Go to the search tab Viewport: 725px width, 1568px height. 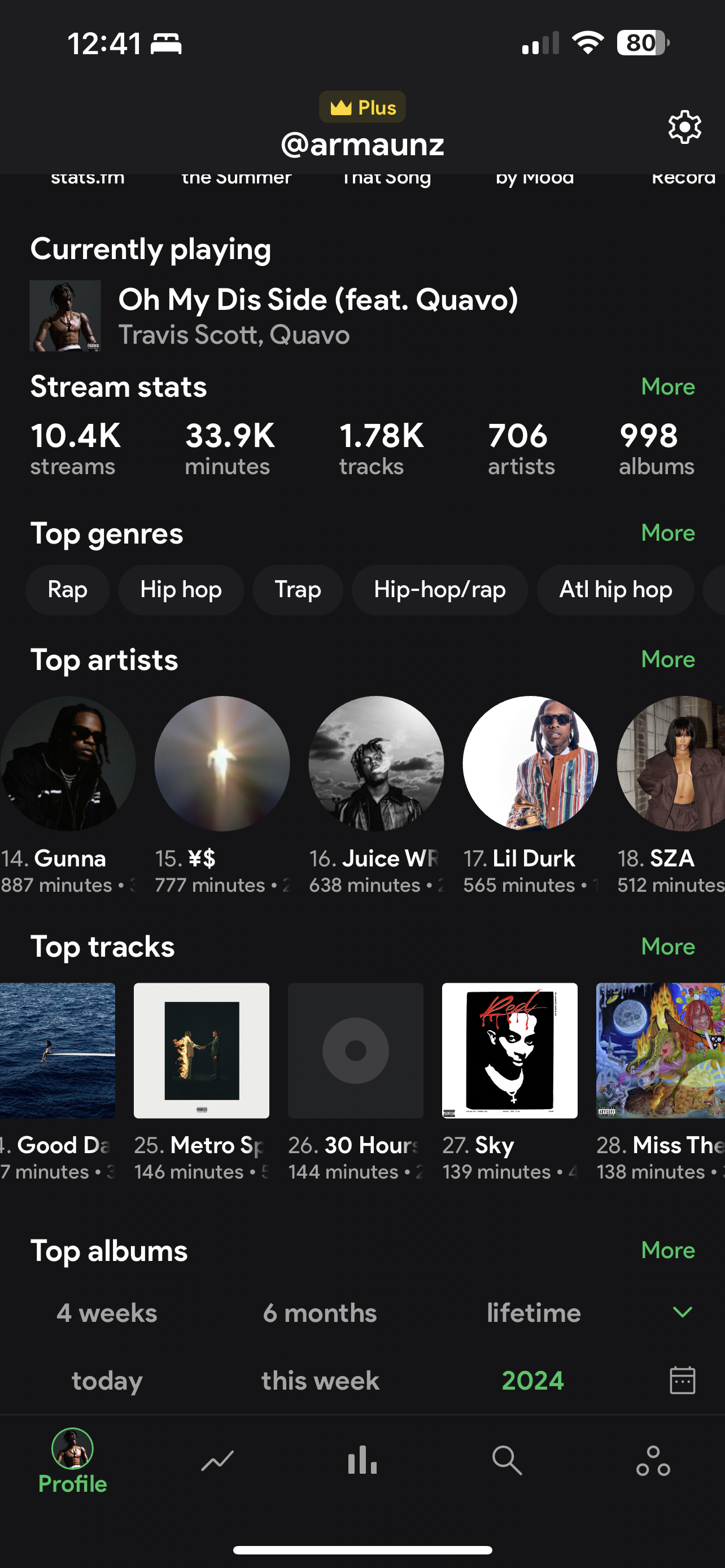[506, 1460]
